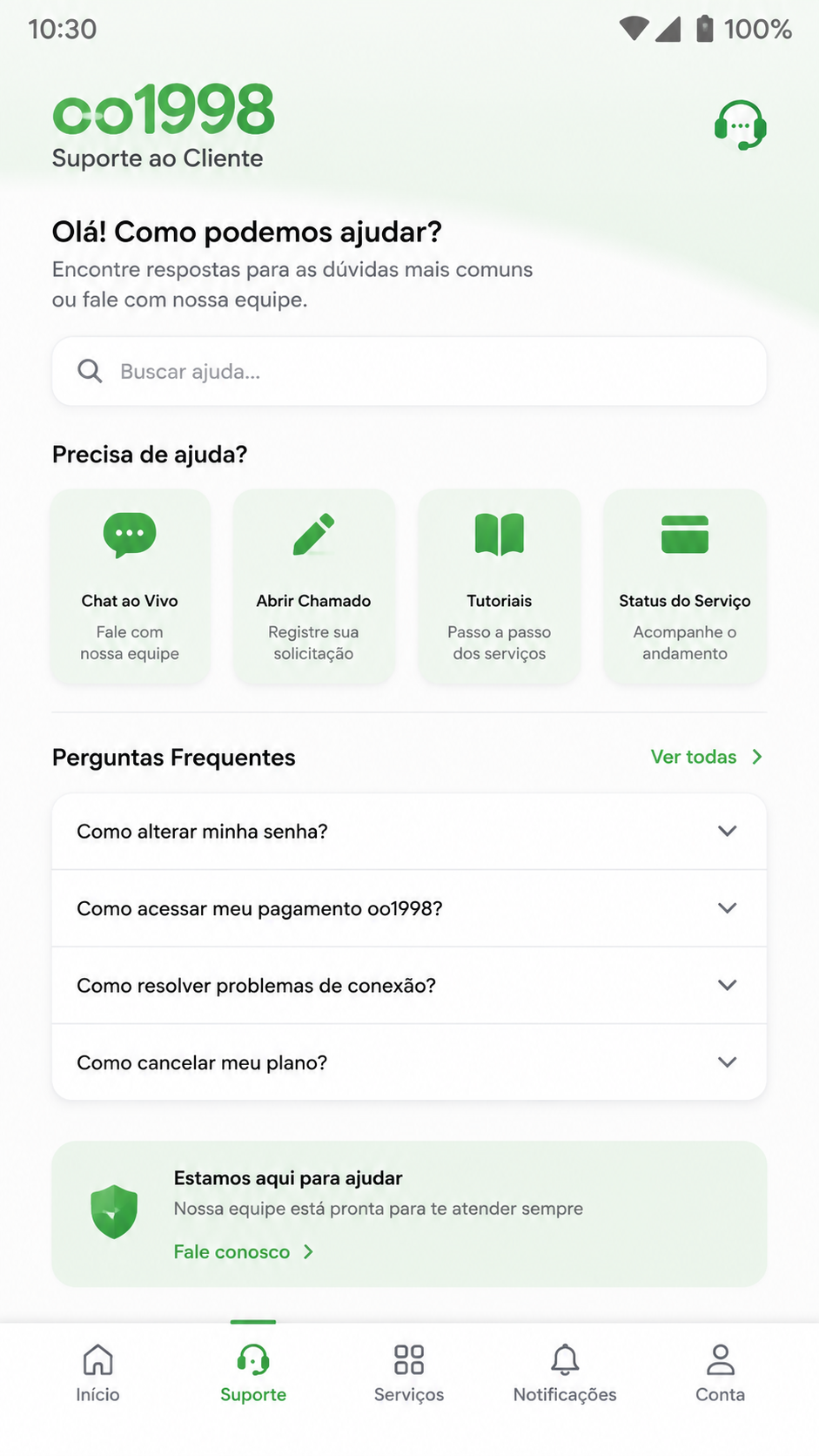Viewport: 819px width, 1456px height.
Task: Expand Como resolver problemas de conexão
Action: point(409,985)
